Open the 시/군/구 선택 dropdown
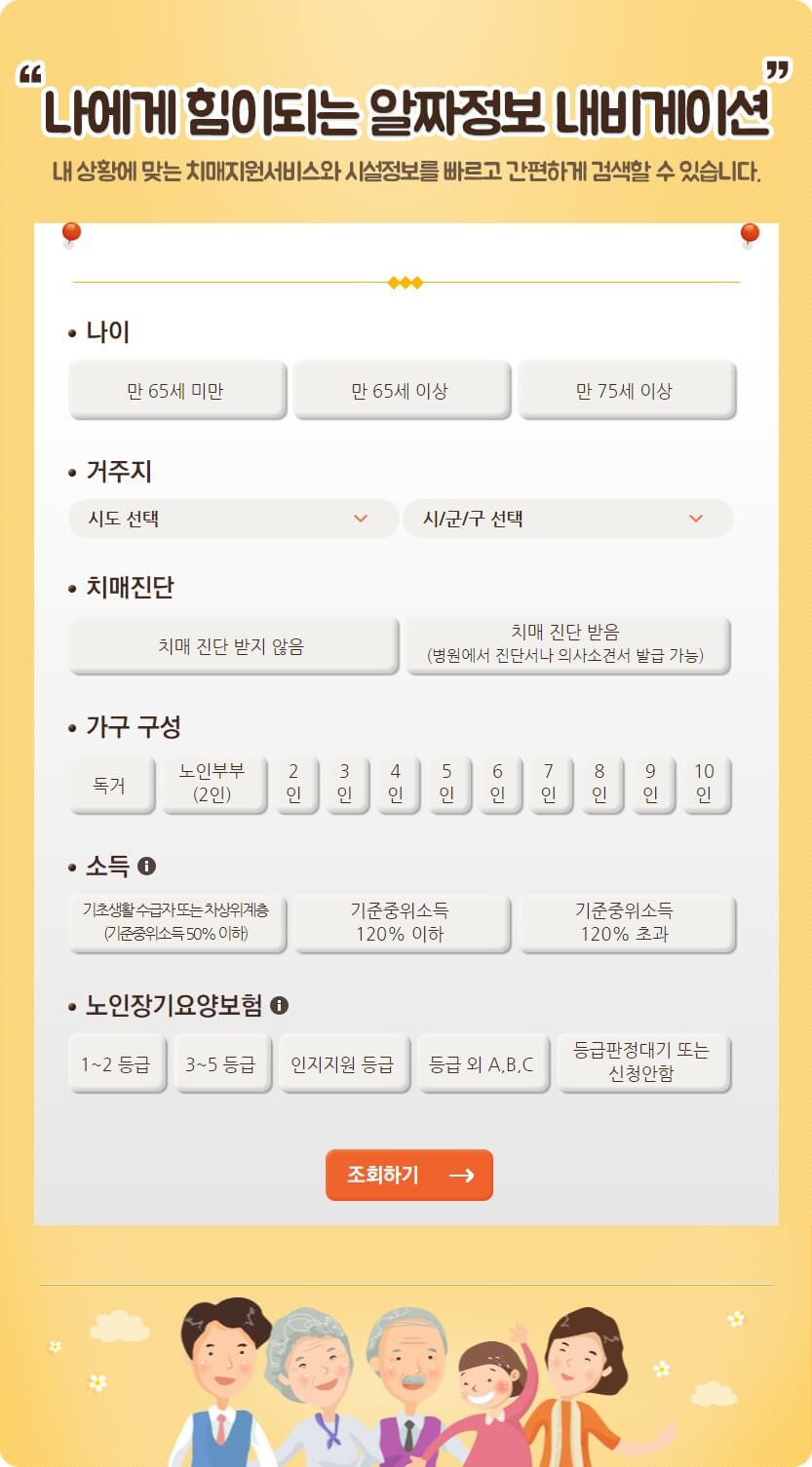 [570, 519]
